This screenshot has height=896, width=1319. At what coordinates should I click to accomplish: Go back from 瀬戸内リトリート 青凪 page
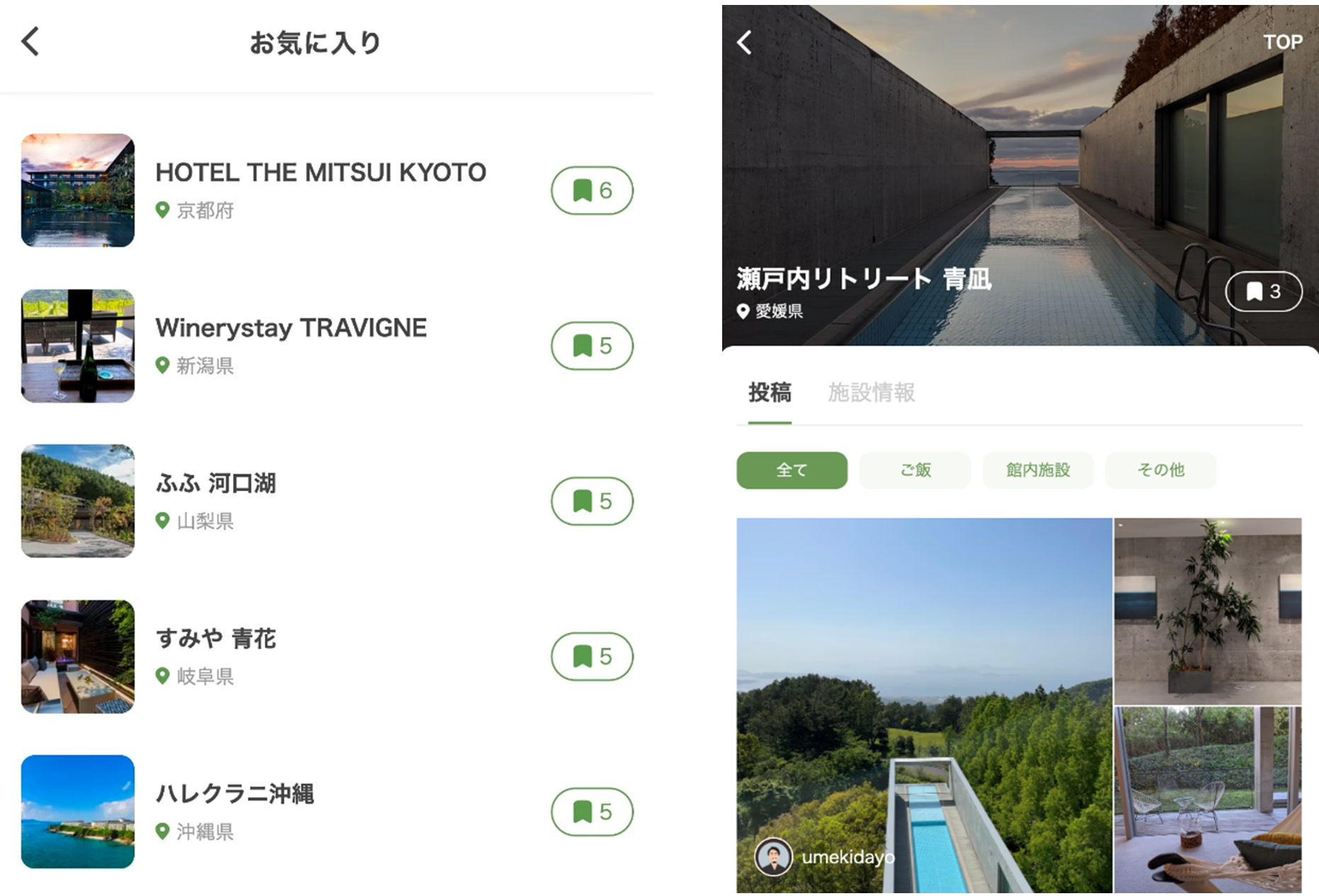[744, 42]
